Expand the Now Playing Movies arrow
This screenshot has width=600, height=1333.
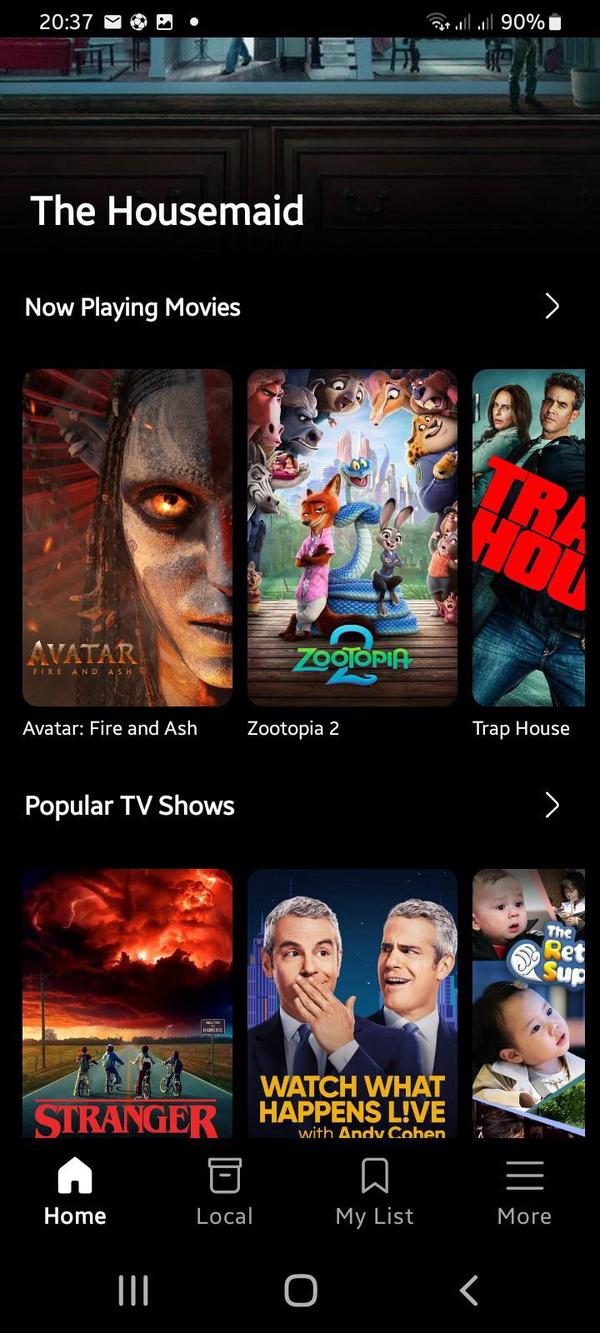click(551, 307)
